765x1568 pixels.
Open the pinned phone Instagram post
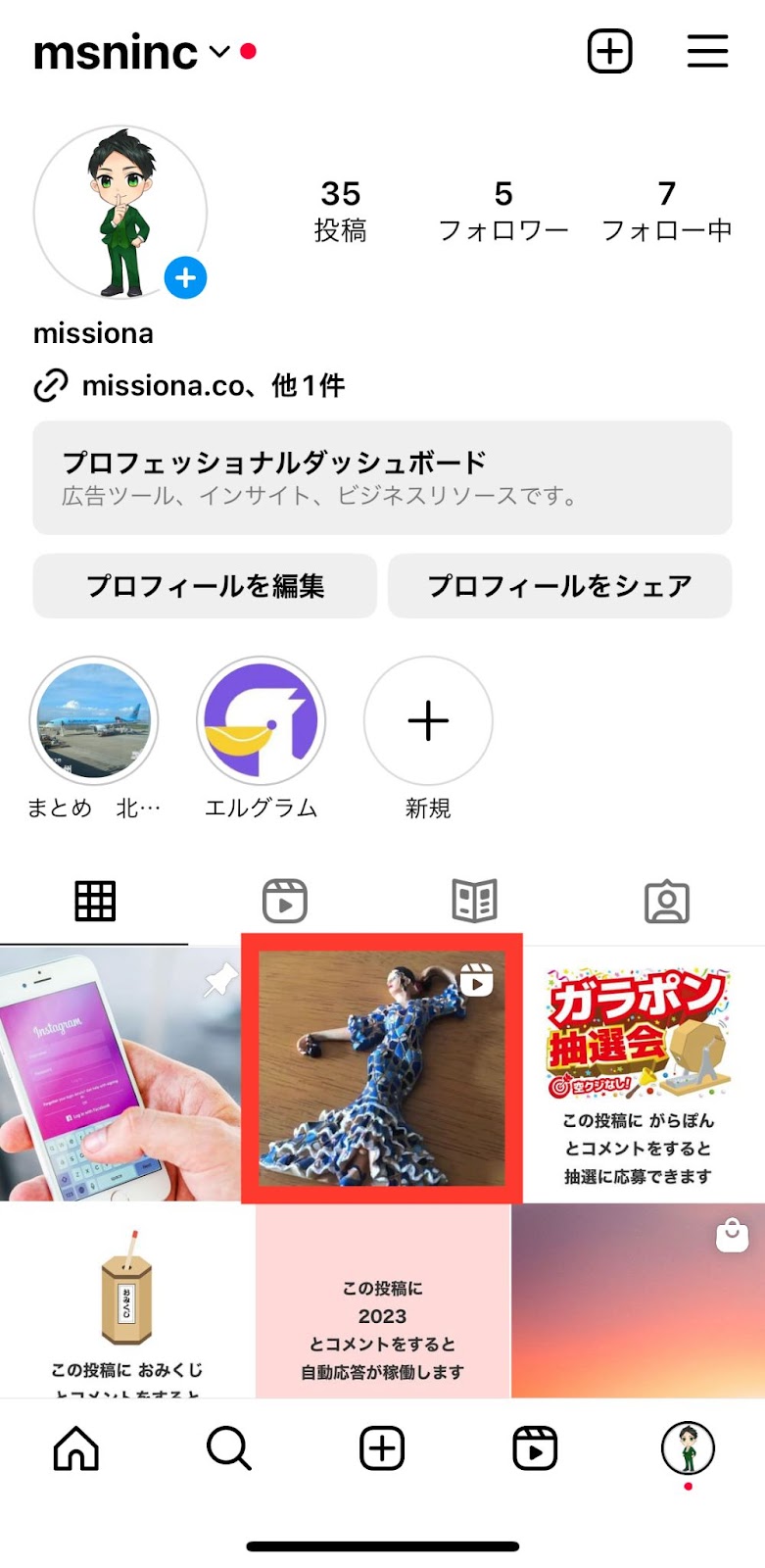[118, 1073]
